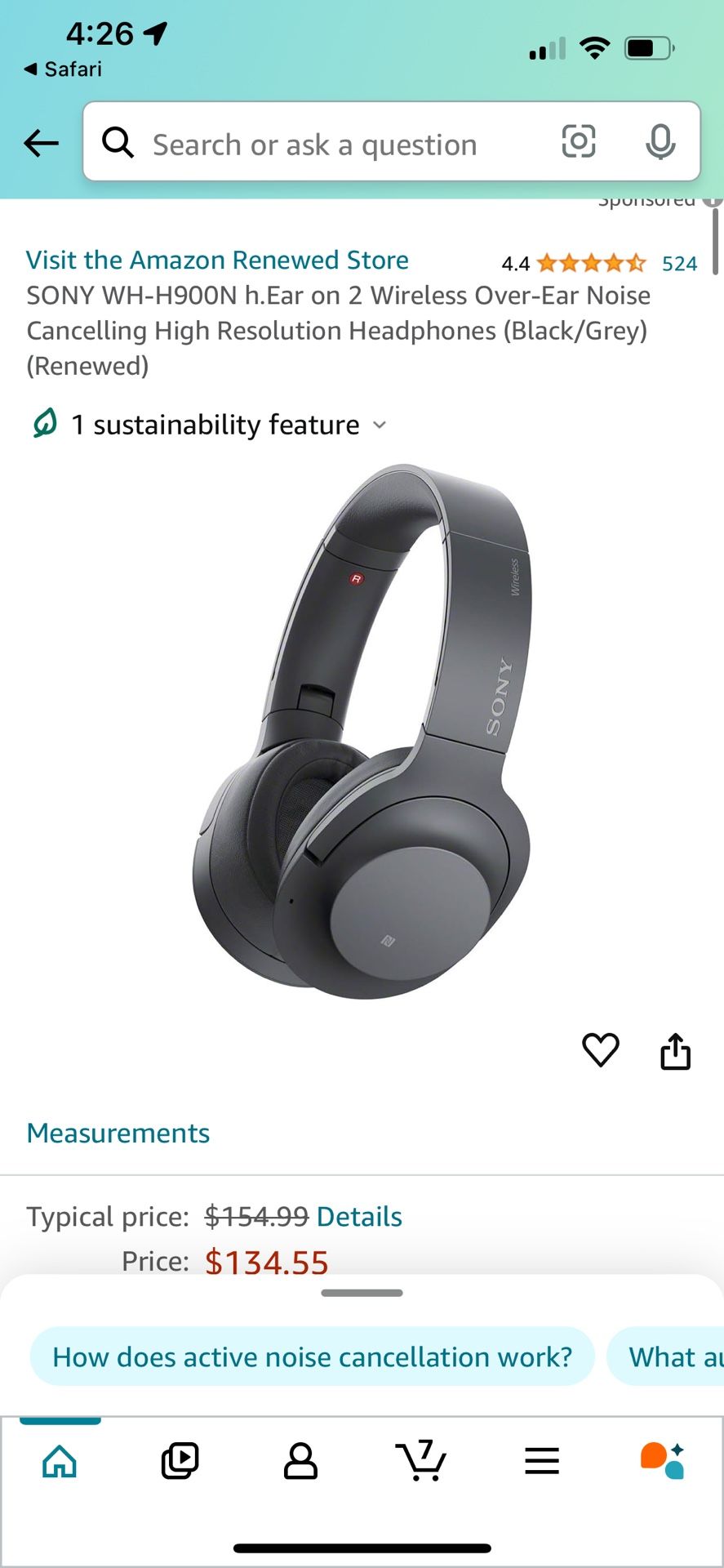Open the hamburger menu tab
The image size is (724, 1568).
coord(542,1461)
